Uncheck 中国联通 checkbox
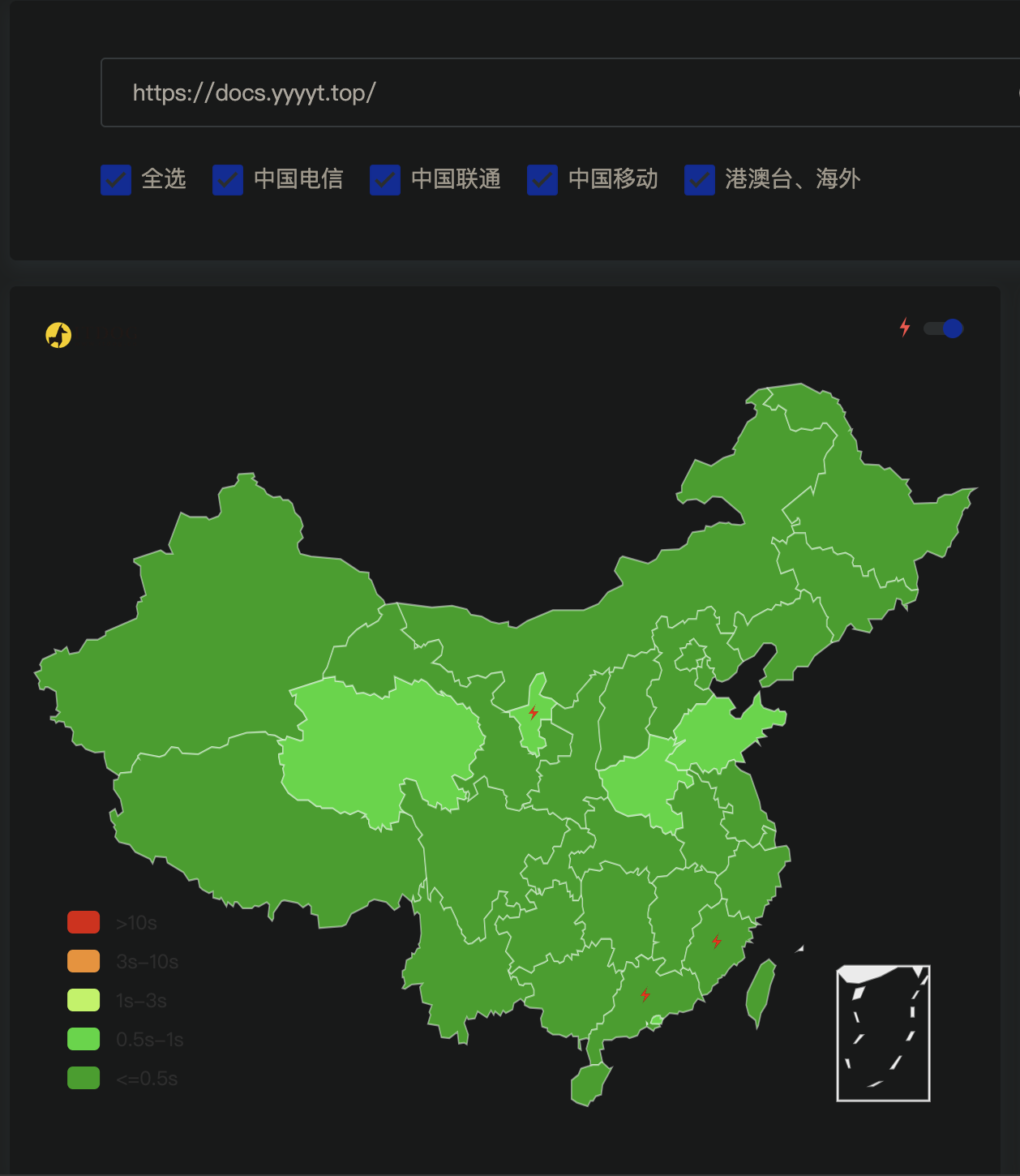Image resolution: width=1020 pixels, height=1176 pixels. pyautogui.click(x=385, y=179)
